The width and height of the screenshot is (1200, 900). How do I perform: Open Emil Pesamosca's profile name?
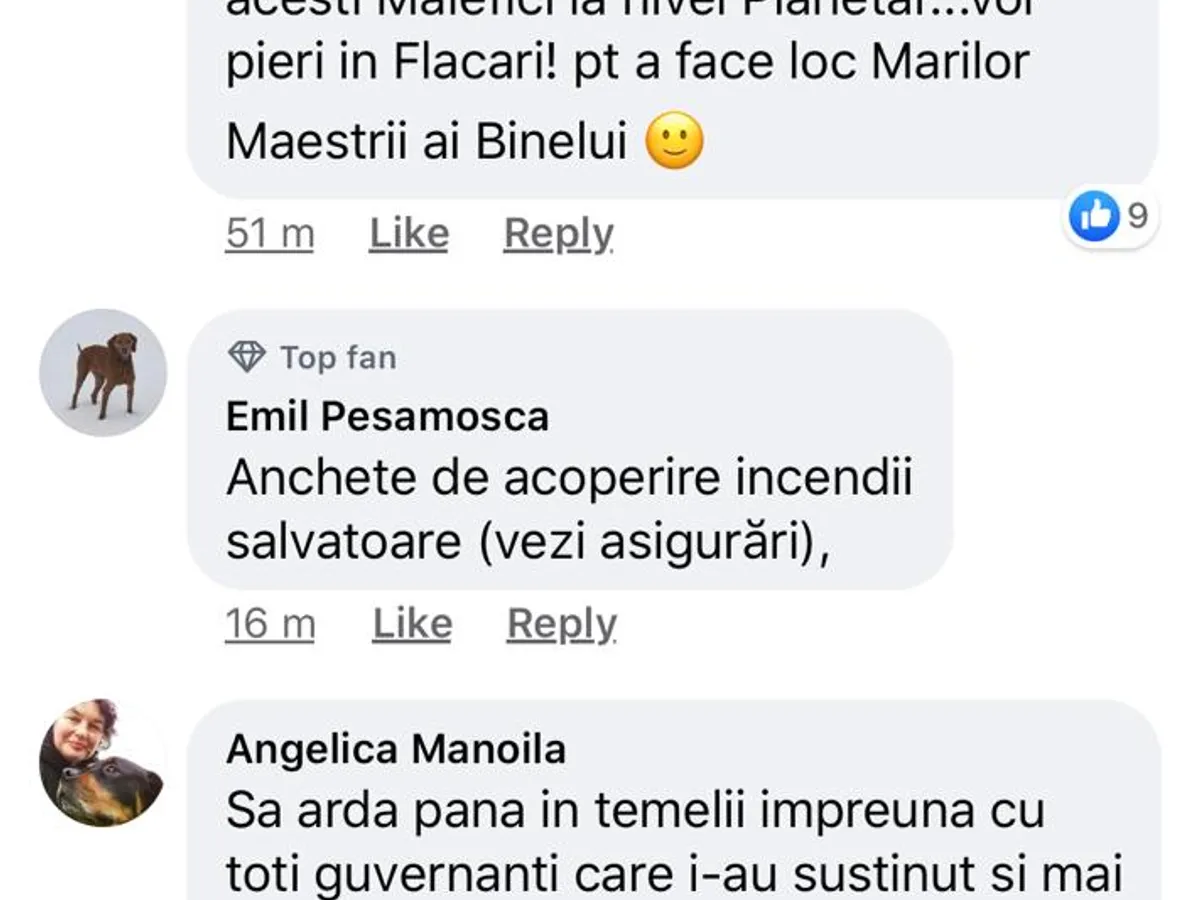(x=387, y=416)
